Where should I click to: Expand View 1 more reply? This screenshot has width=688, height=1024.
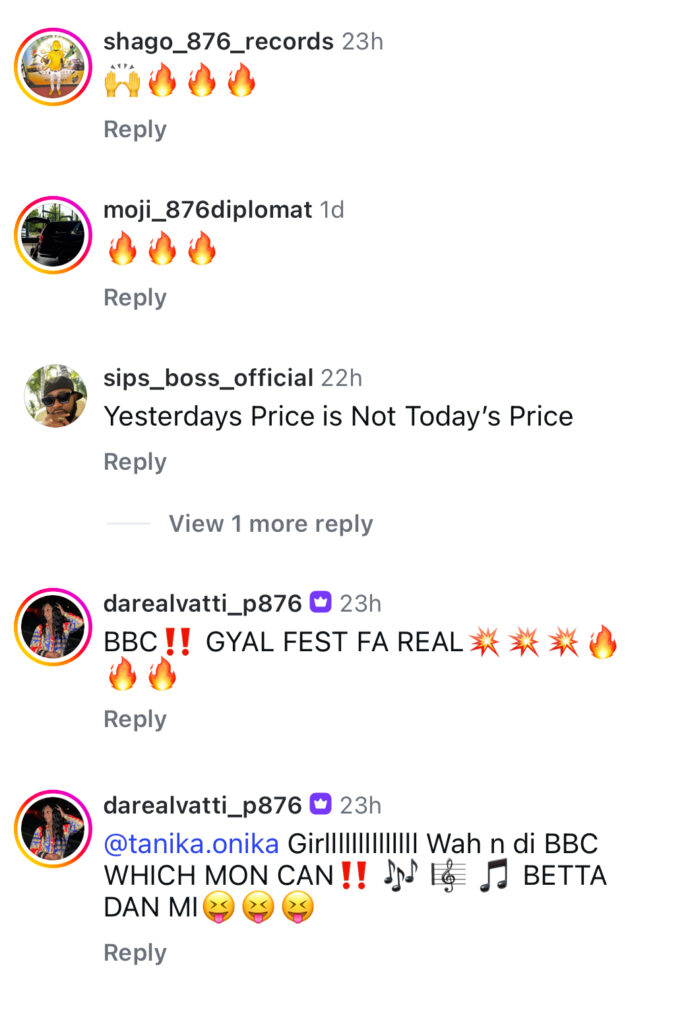(x=270, y=524)
